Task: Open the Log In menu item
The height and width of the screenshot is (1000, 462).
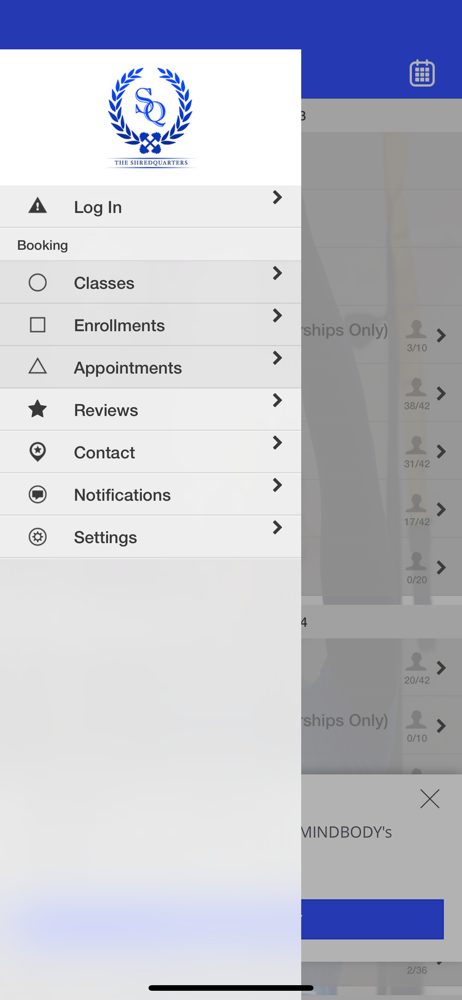Action: 151,207
